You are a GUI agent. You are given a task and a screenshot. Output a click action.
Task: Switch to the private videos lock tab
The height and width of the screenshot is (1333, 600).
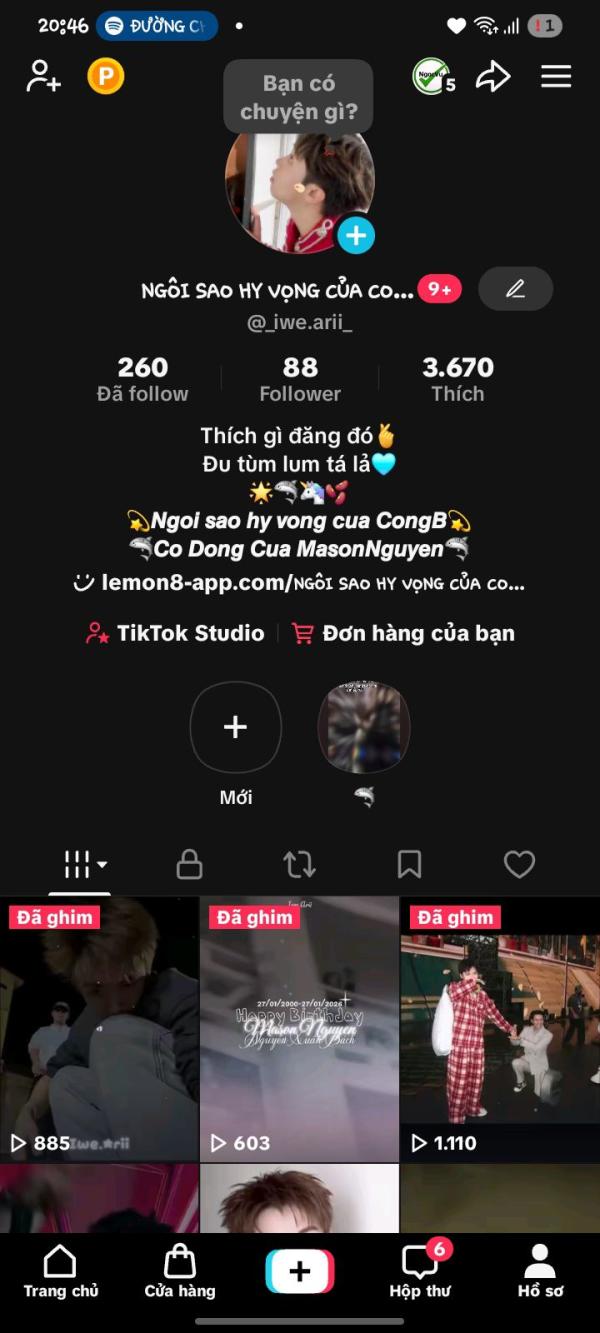click(x=189, y=864)
